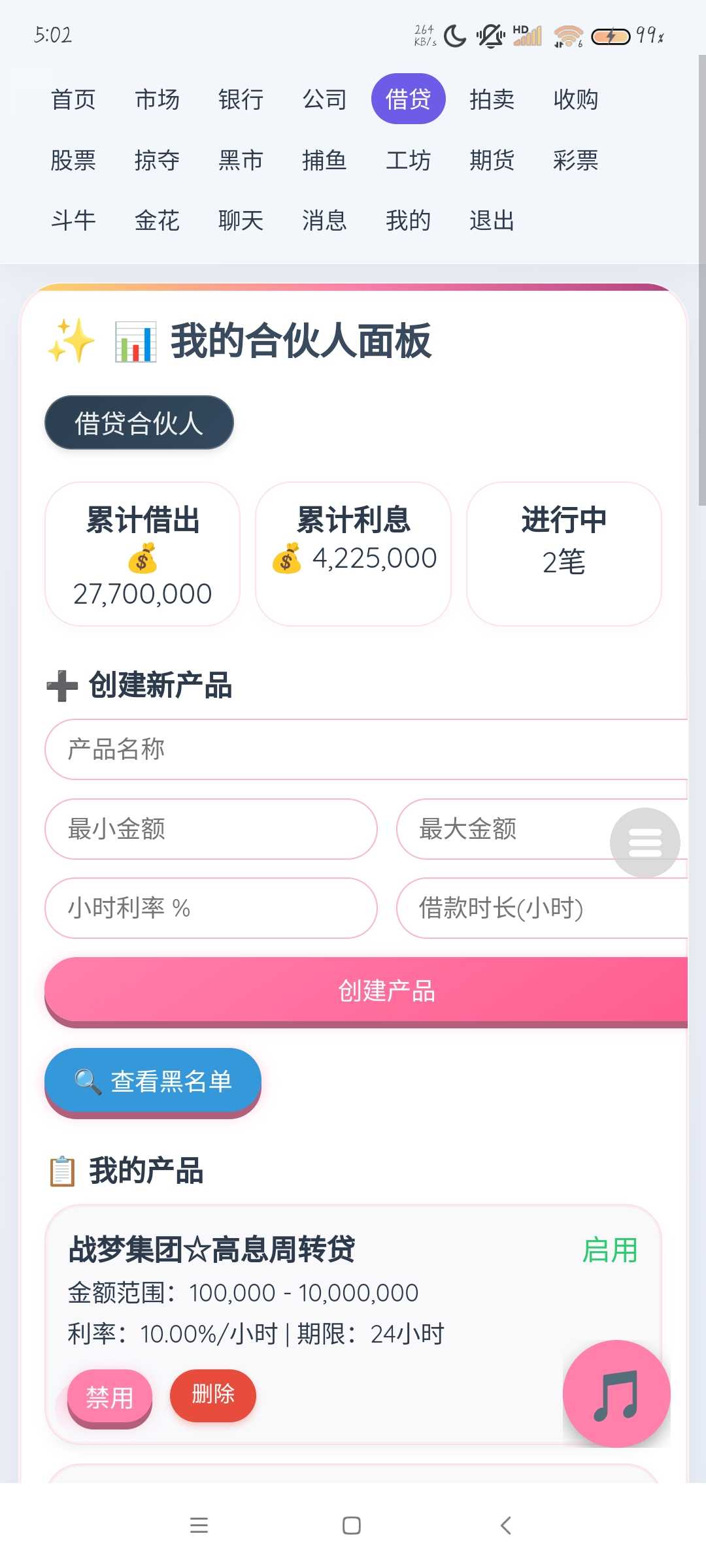Switch to the 拍卖 auction tab
This screenshot has height=1568, width=706.
pos(492,99)
